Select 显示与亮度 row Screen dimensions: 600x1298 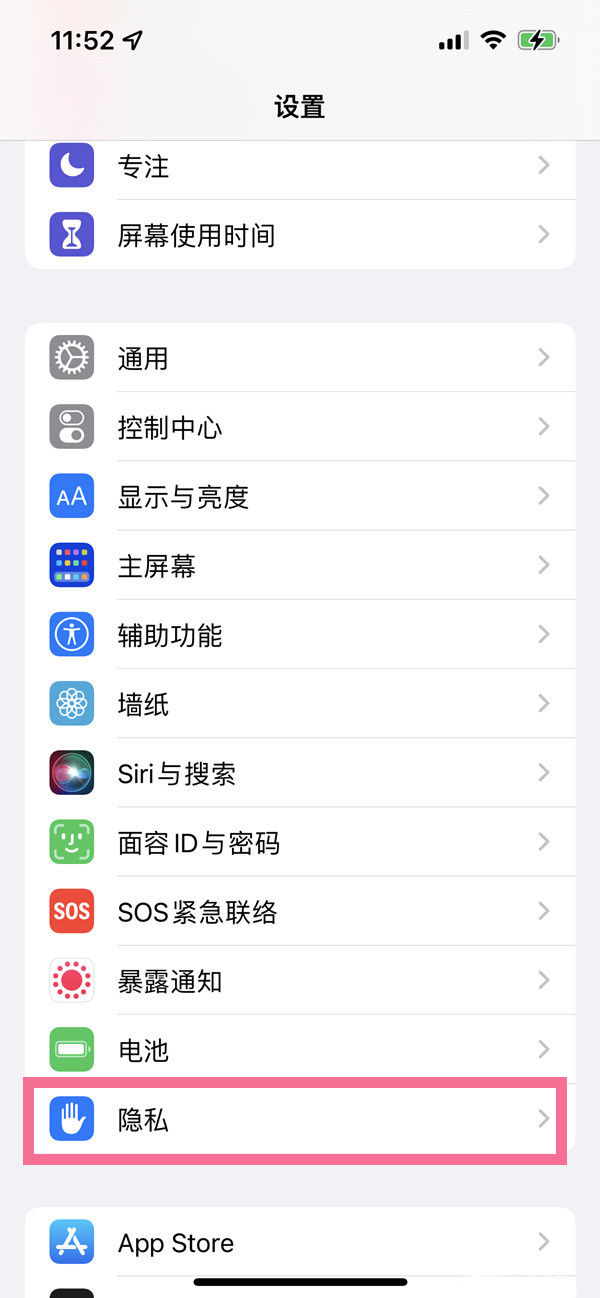(x=300, y=496)
